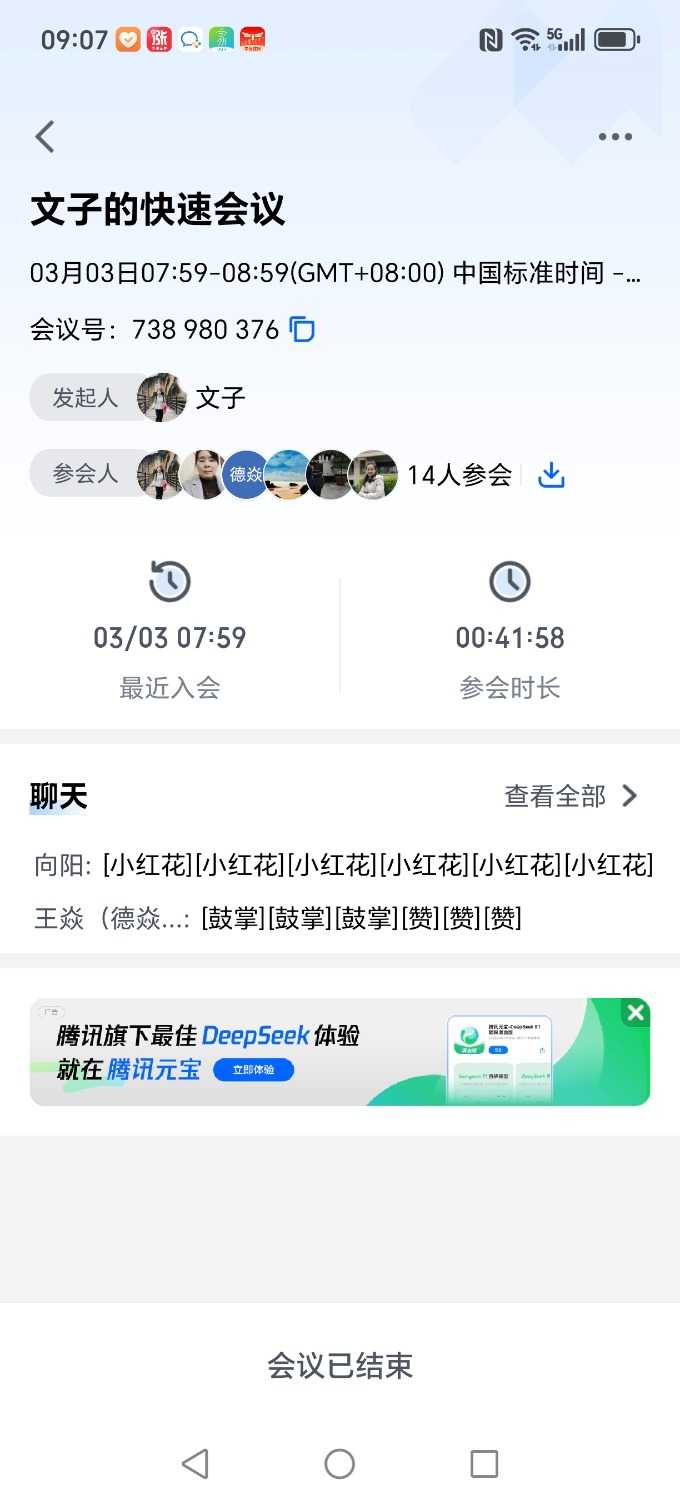The height and width of the screenshot is (1500, 680).
Task: Tap 立即体验 in the DeepSeek ad
Action: pos(254,1070)
